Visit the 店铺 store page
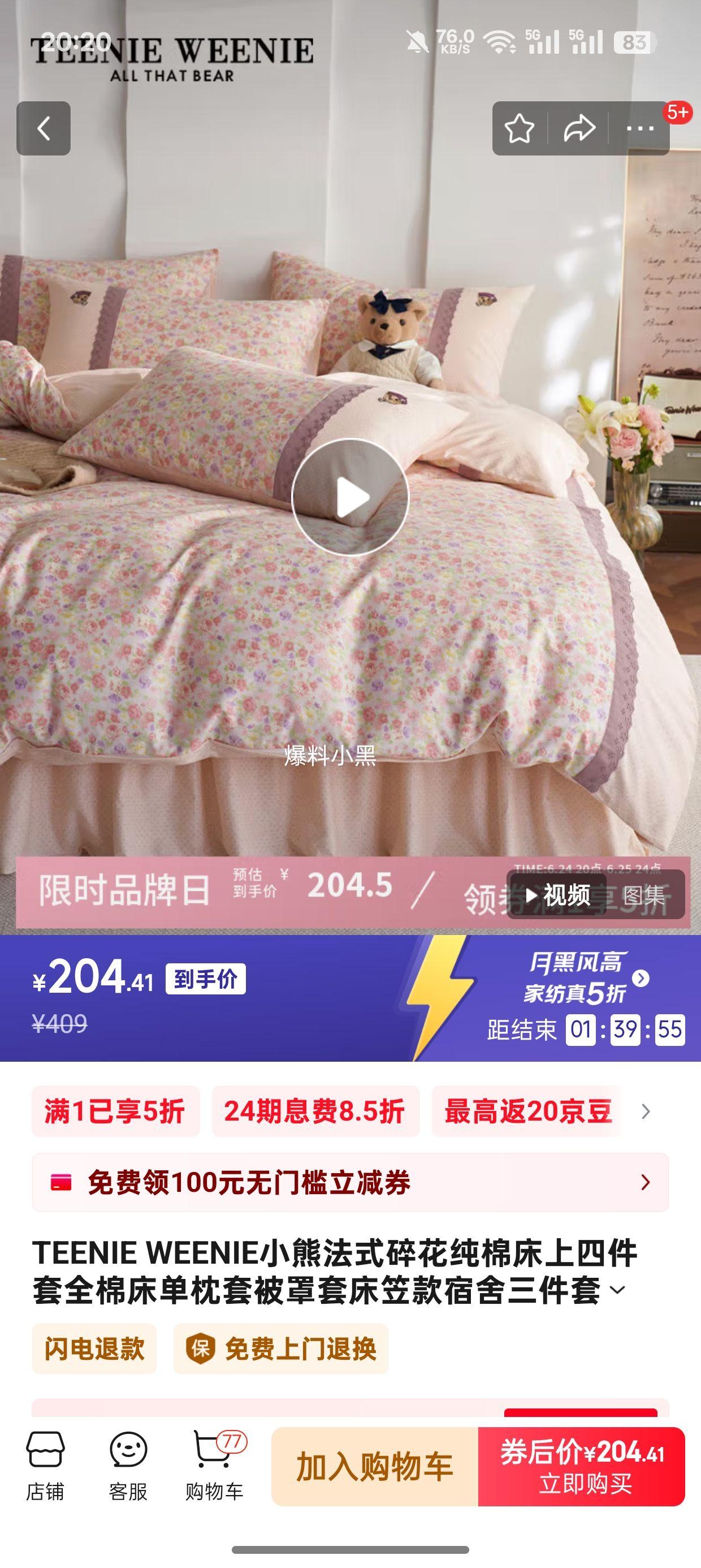701x1568 pixels. click(x=45, y=1466)
